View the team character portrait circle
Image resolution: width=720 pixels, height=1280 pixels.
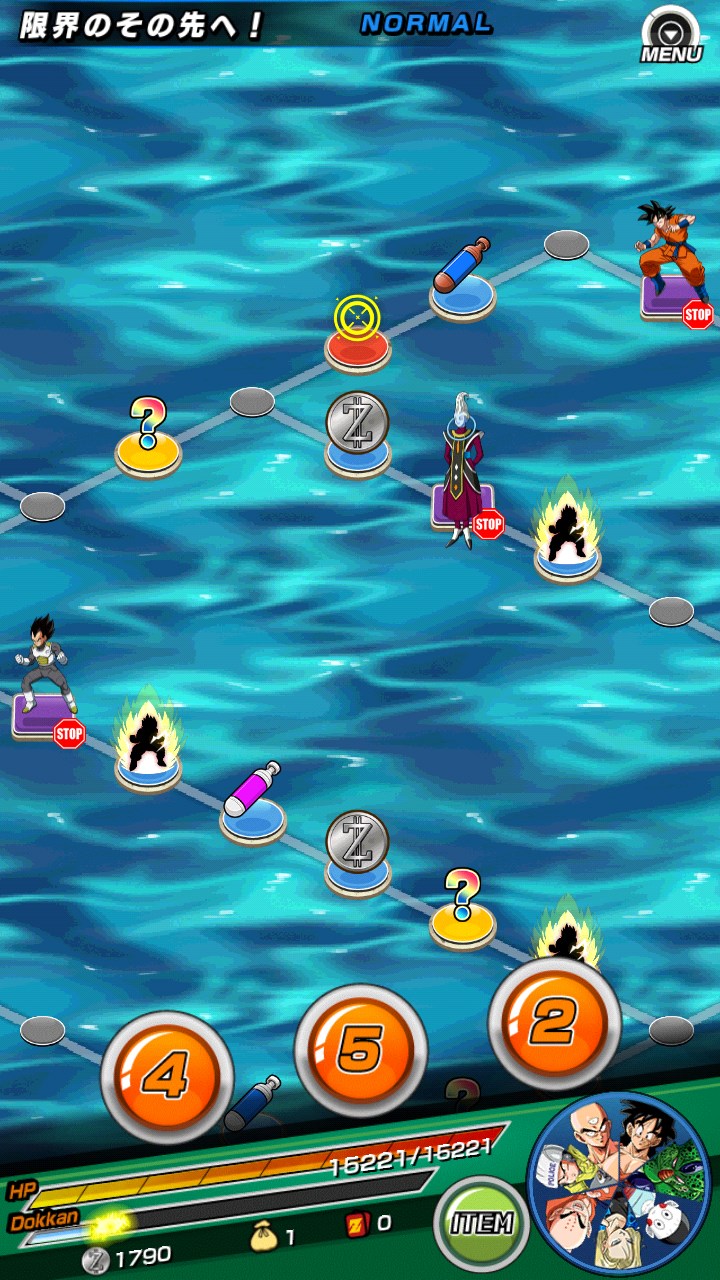(x=620, y=1183)
